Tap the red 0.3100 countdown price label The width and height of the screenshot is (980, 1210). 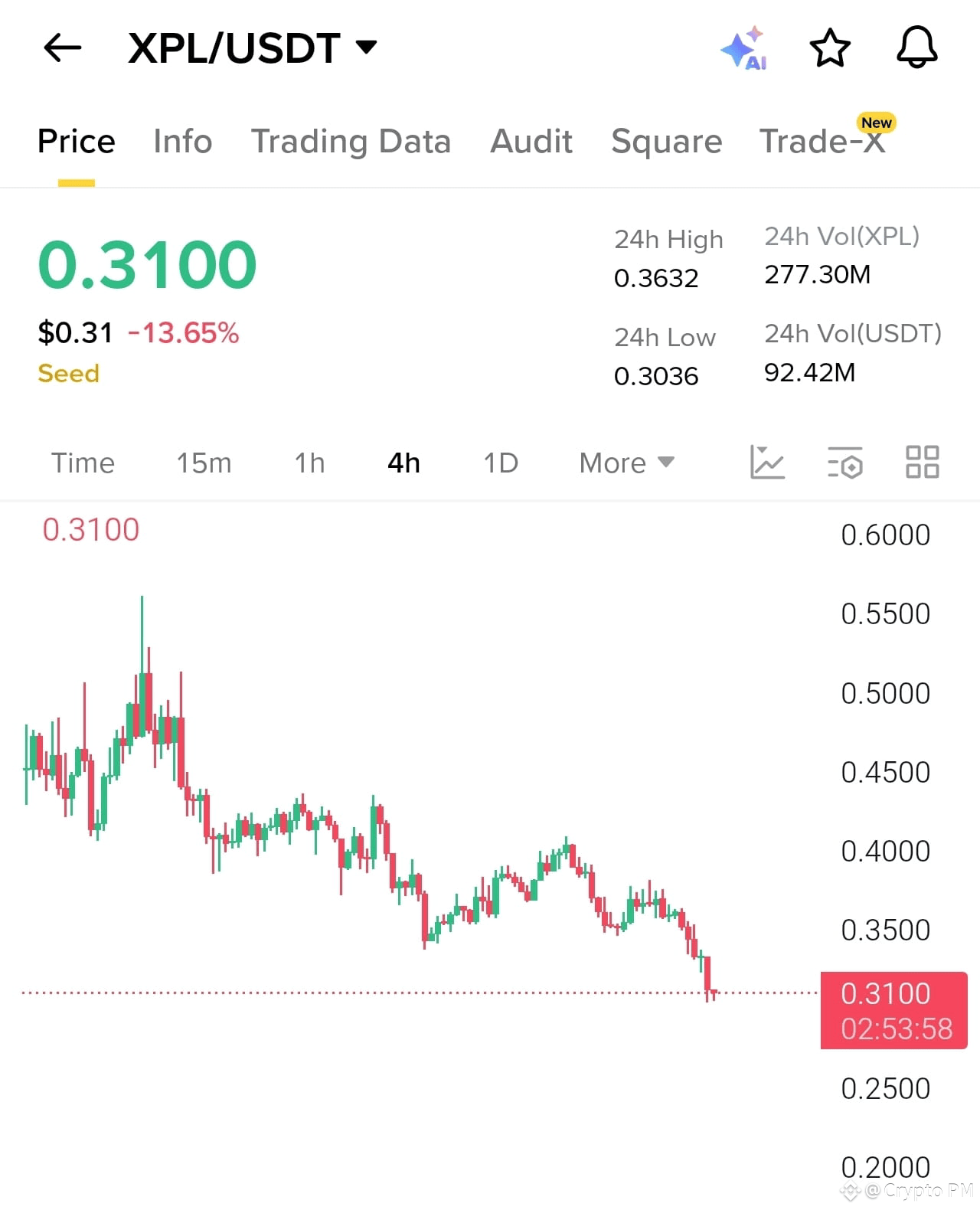[x=894, y=1010]
